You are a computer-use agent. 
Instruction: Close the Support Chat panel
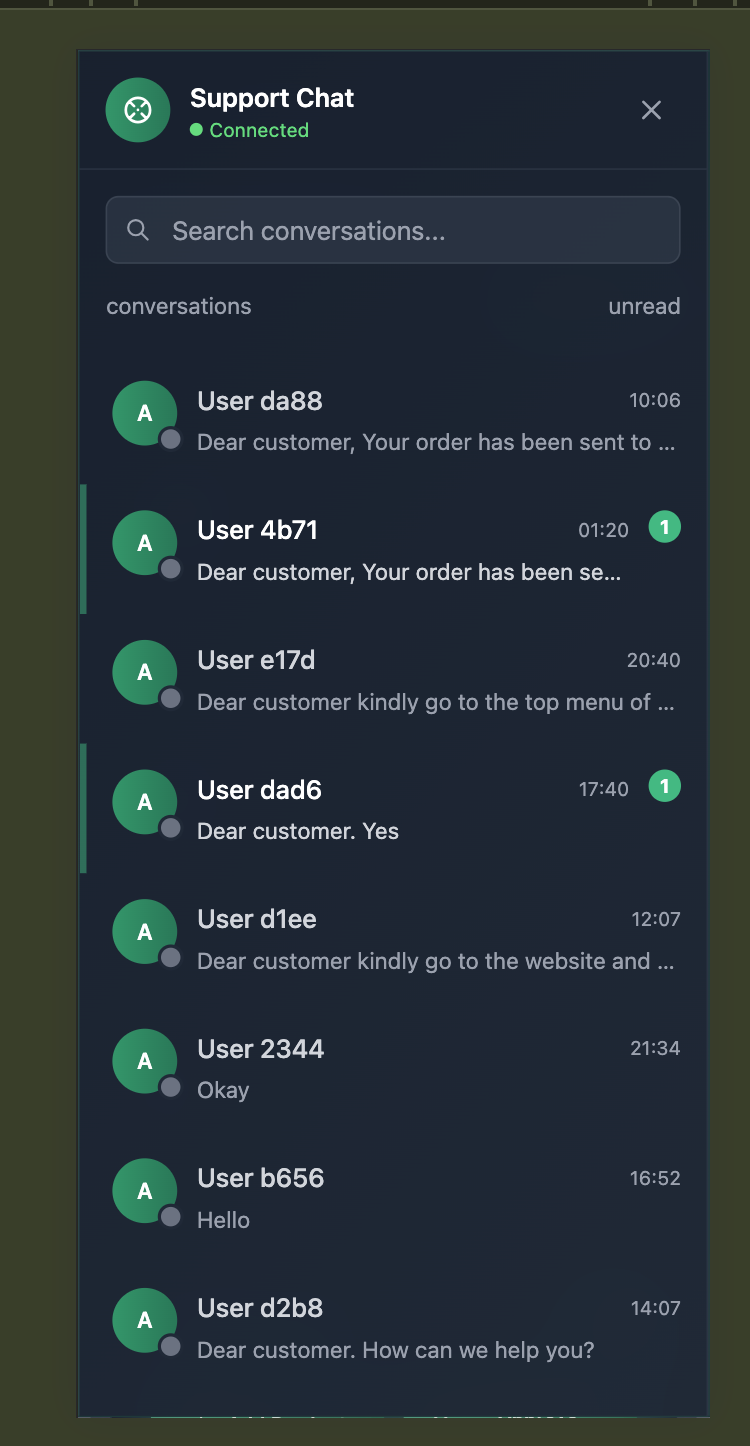coord(651,110)
